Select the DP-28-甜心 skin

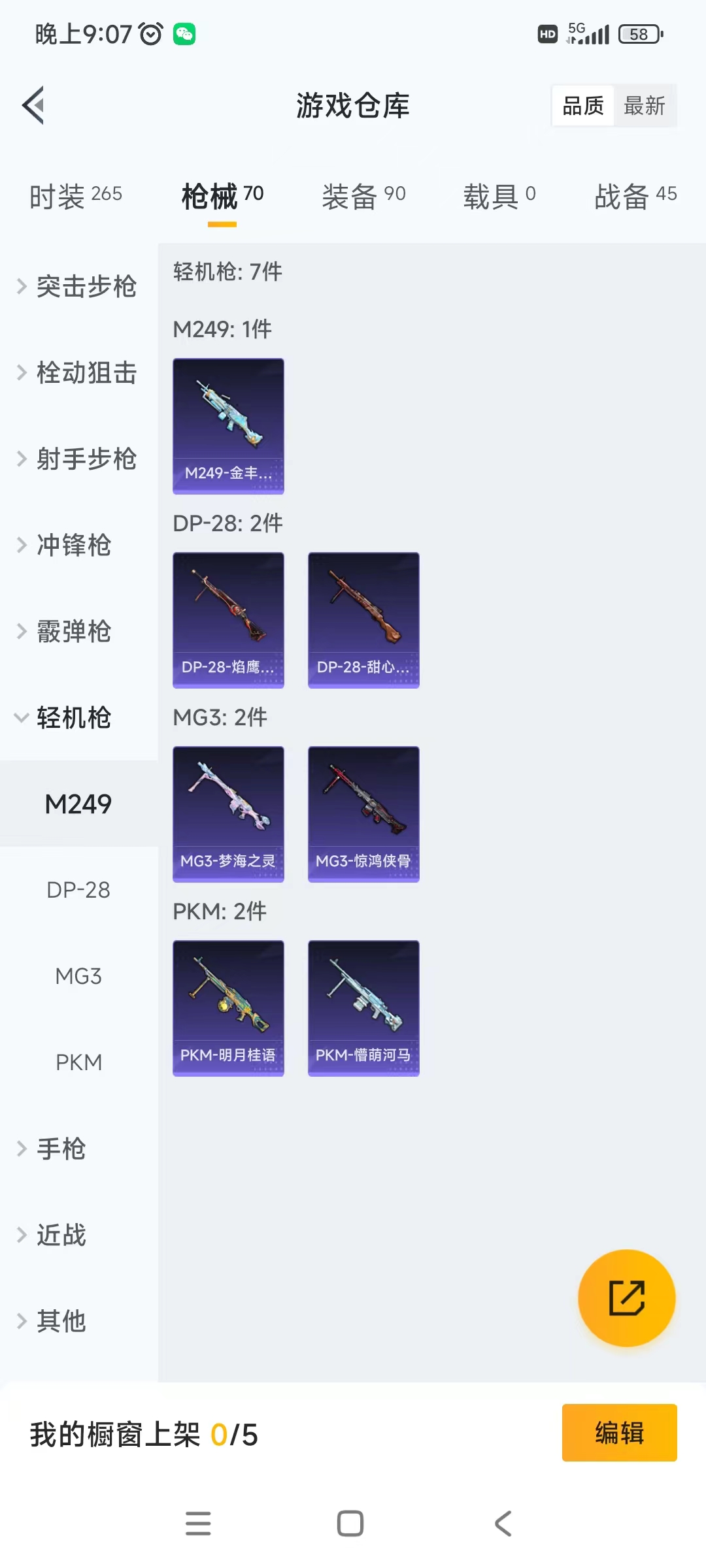pyautogui.click(x=363, y=619)
